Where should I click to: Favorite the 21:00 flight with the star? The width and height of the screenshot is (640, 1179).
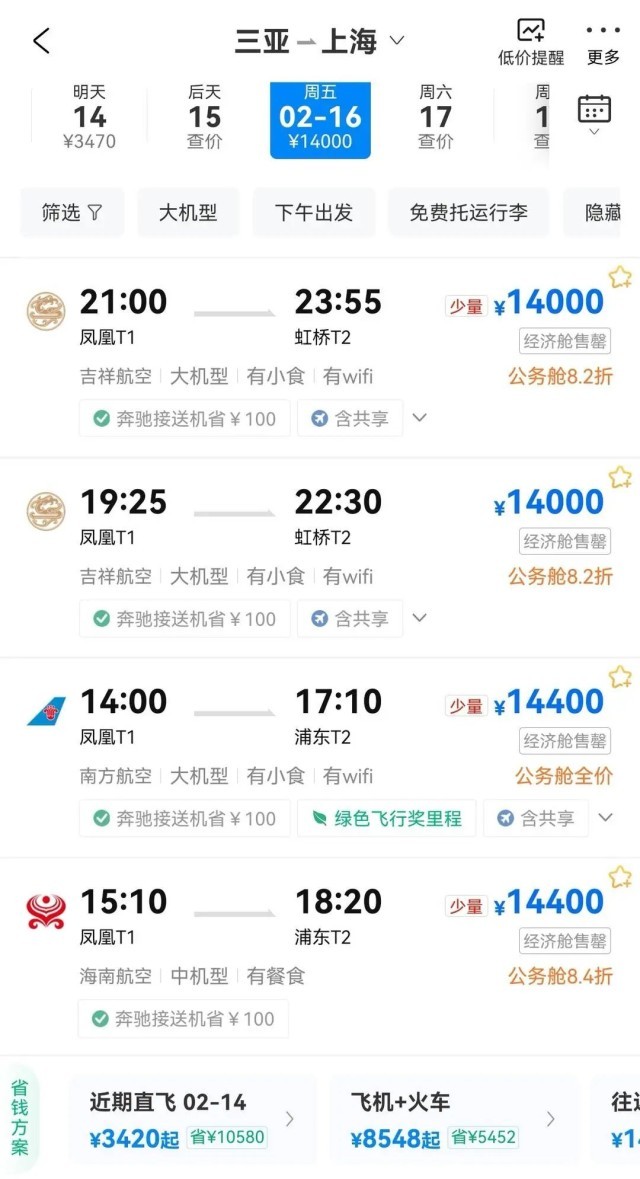620,277
